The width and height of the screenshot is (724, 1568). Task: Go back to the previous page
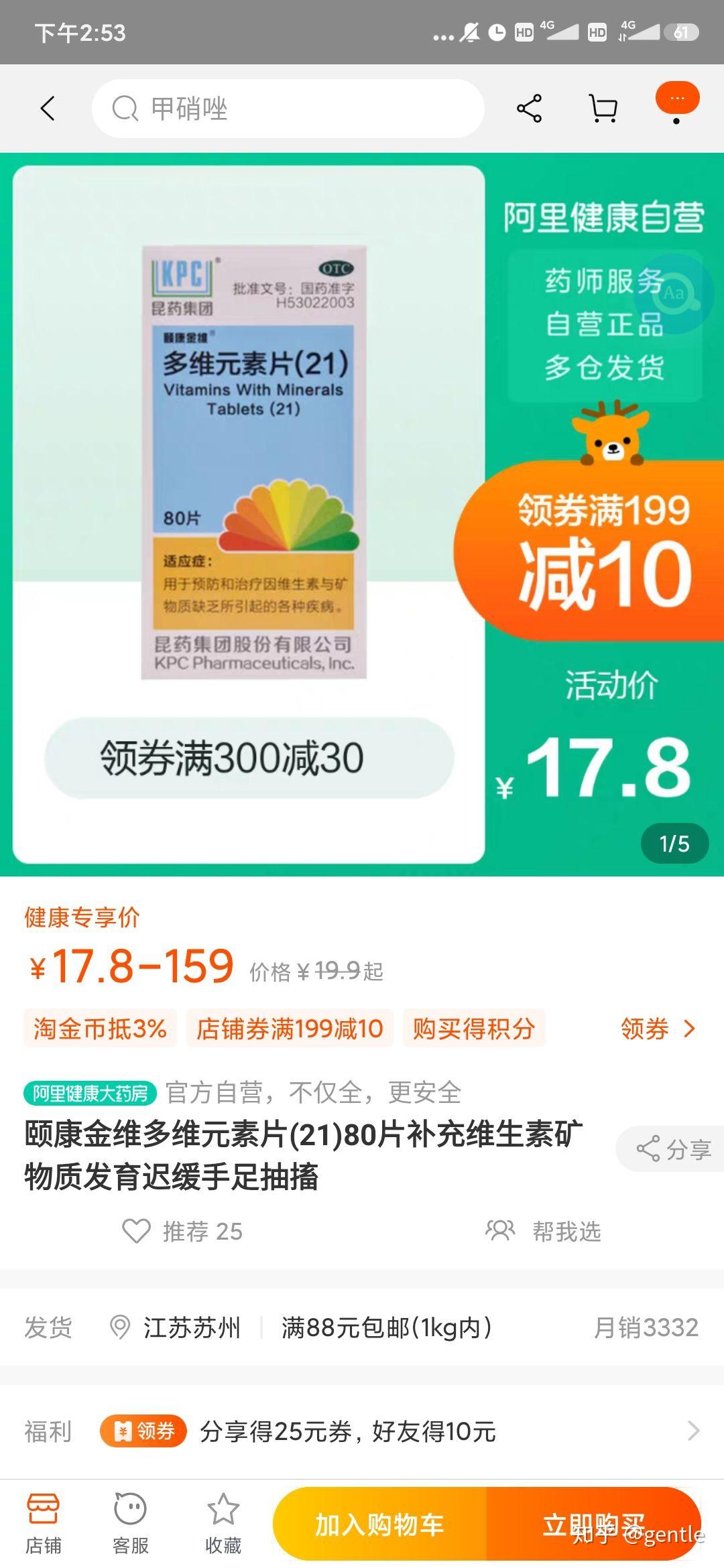click(48, 109)
